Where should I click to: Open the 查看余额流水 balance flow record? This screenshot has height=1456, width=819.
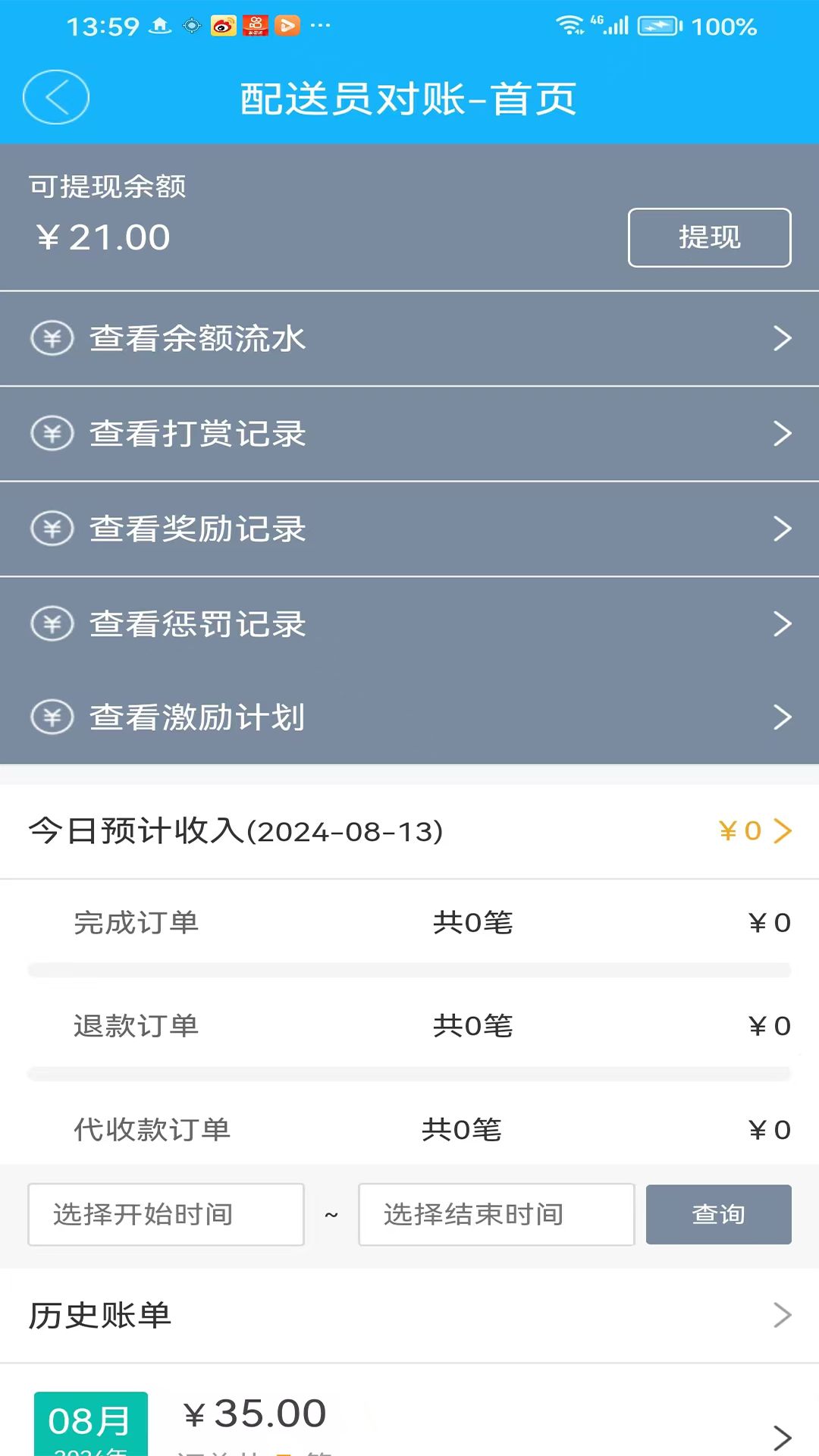(x=409, y=338)
